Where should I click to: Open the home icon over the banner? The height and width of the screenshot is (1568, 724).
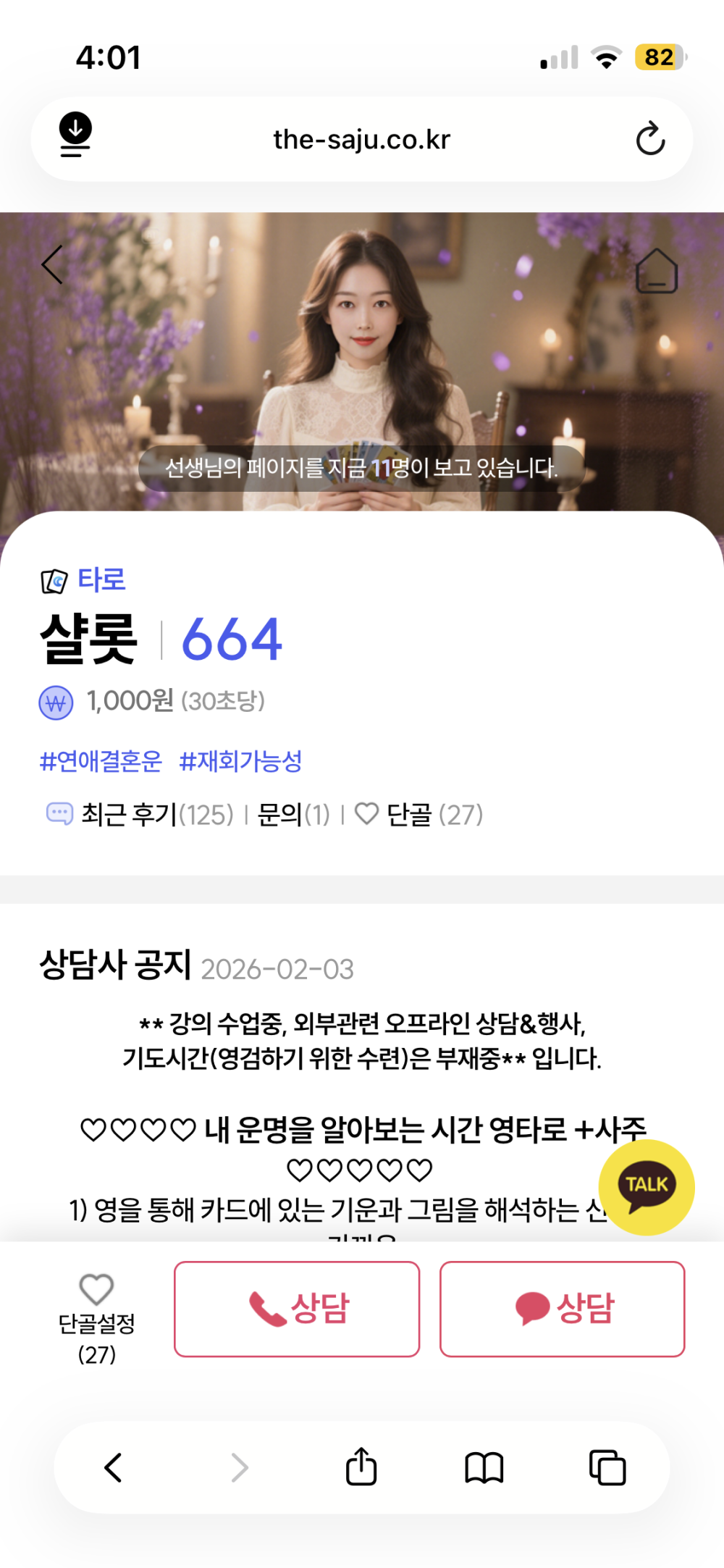pos(656,272)
